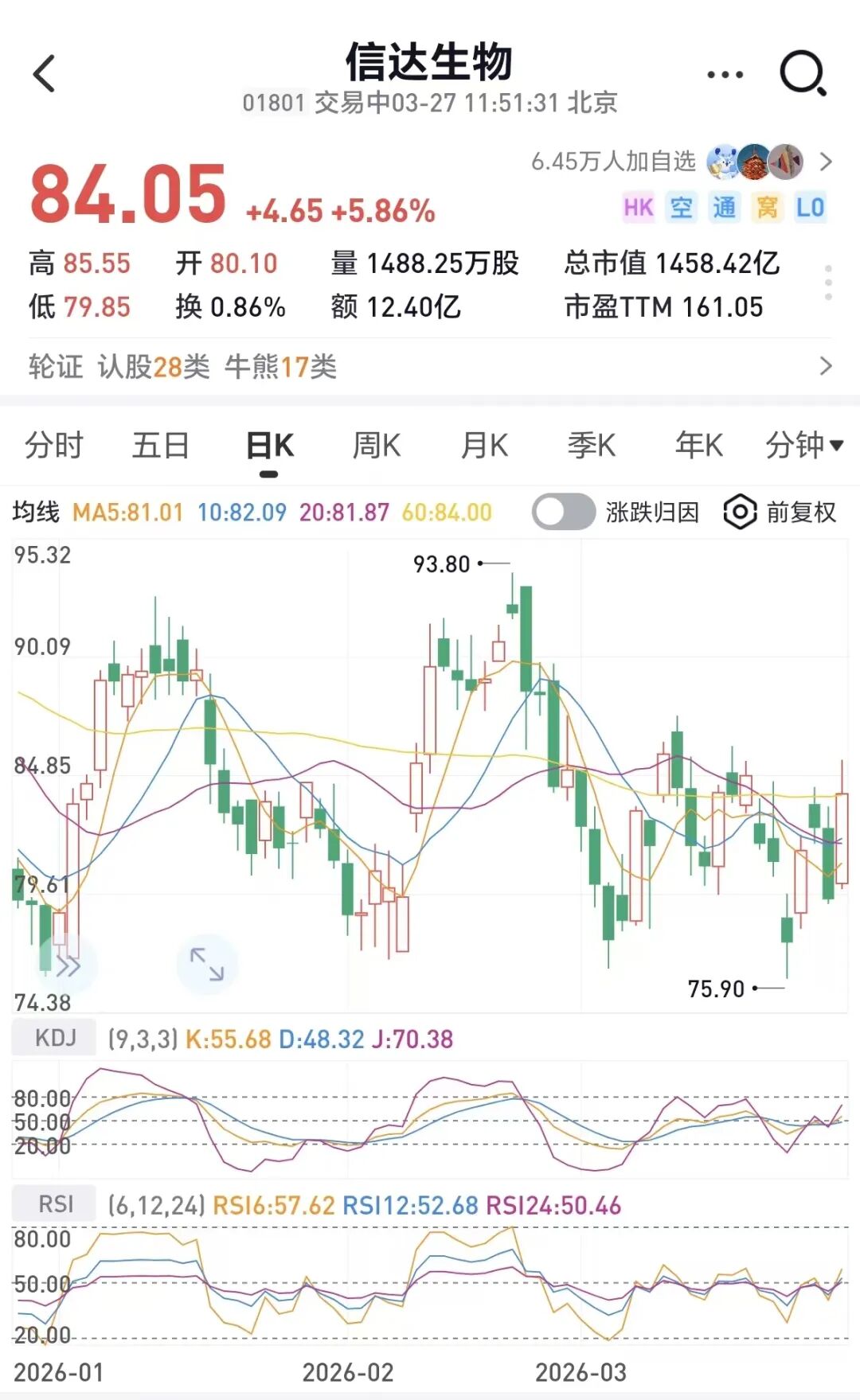Viewport: 860px width, 1400px height.
Task: Open stock search magnifier
Action: (x=803, y=74)
